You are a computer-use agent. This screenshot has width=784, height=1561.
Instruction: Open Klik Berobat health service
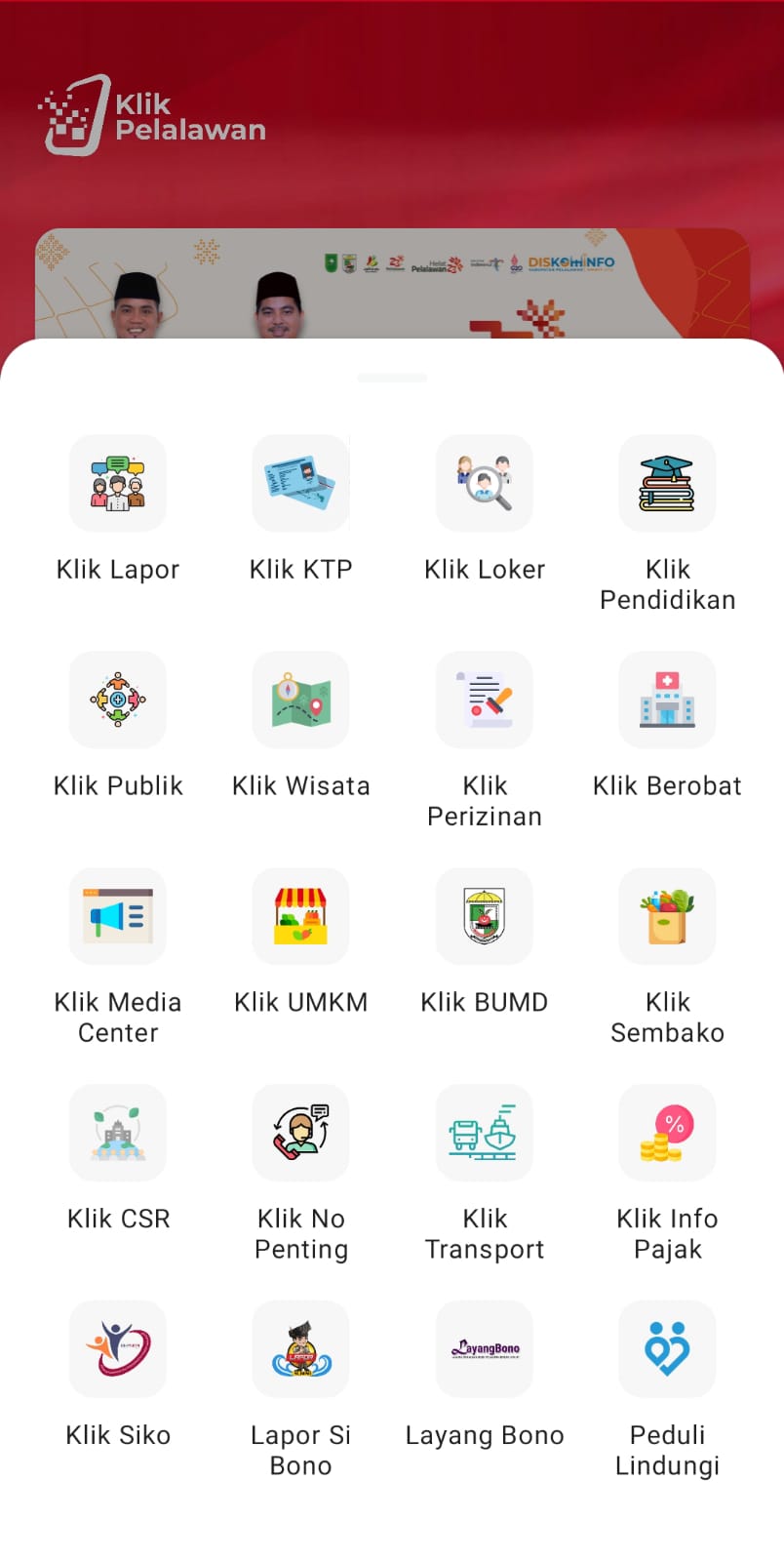click(668, 700)
